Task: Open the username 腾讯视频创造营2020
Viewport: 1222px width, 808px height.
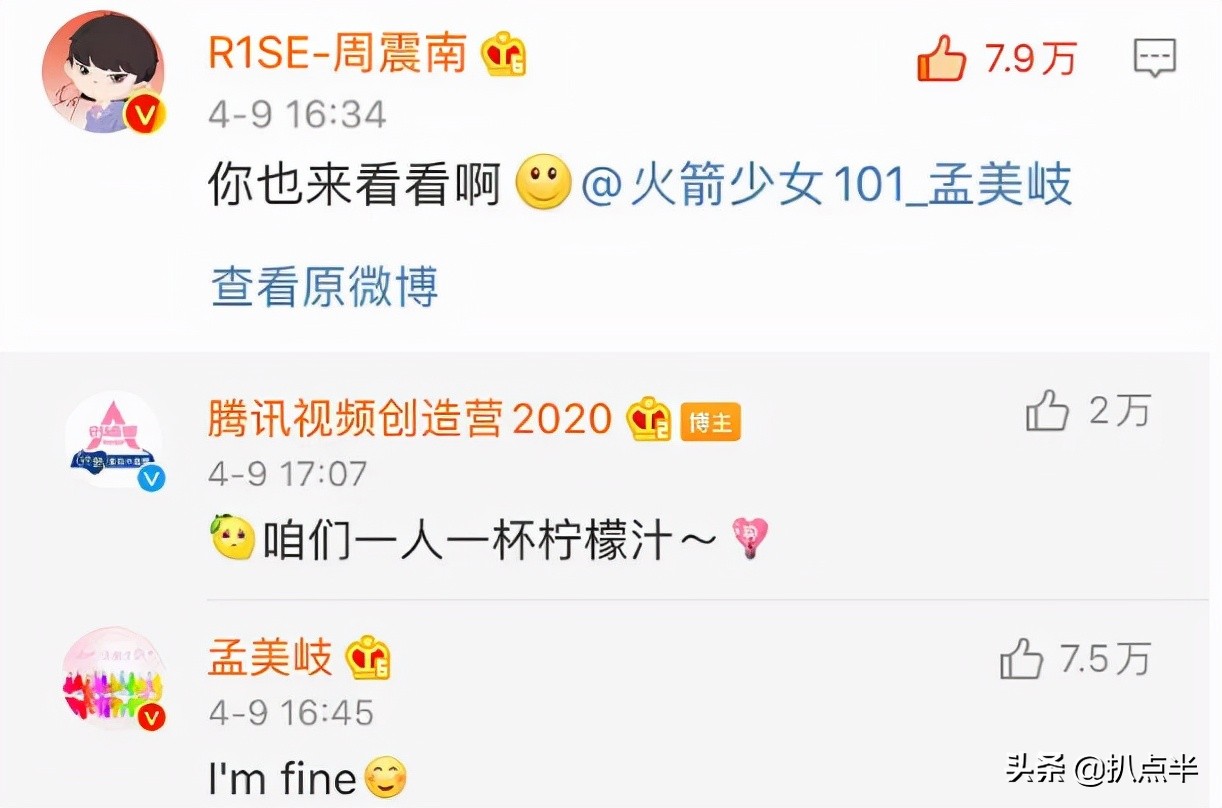Action: click(x=410, y=420)
